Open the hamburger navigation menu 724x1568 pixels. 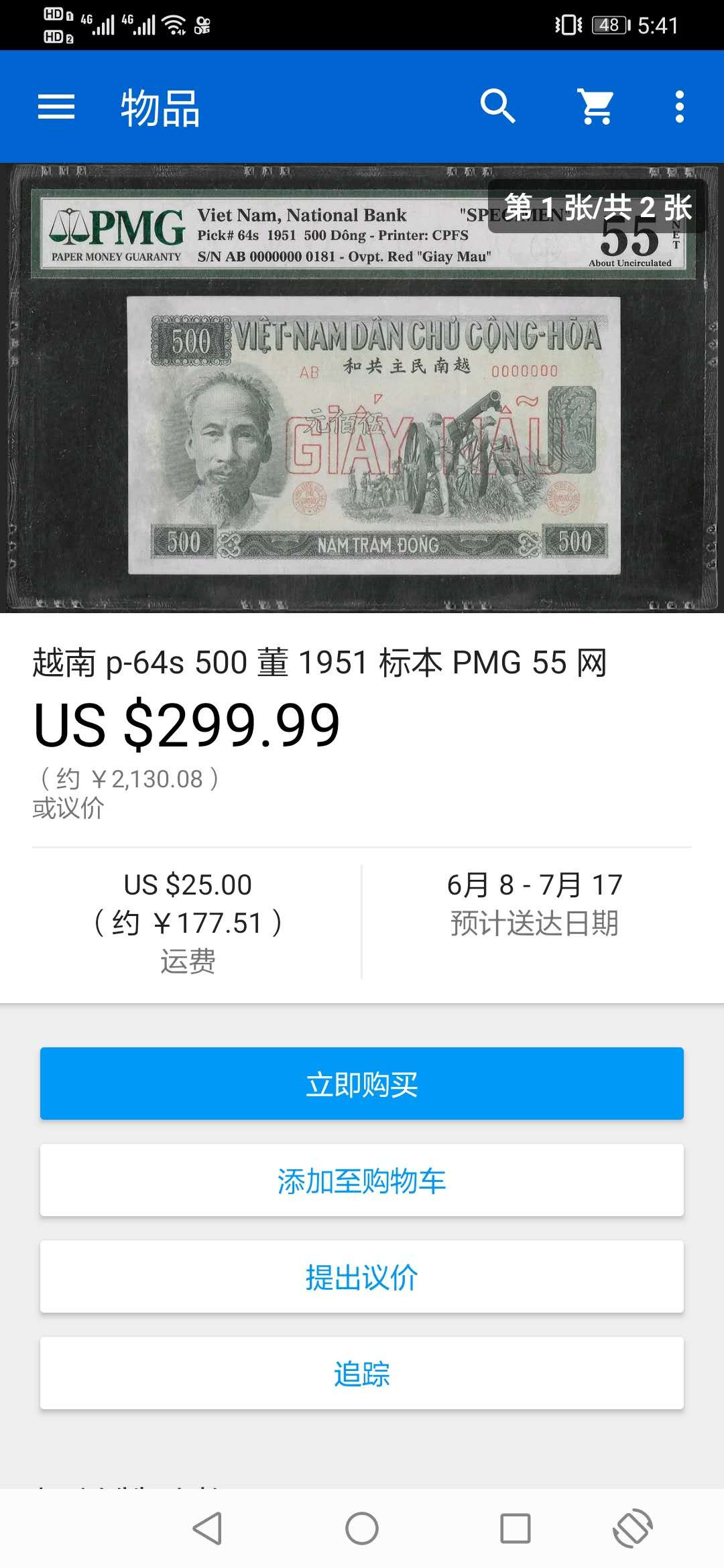coord(56,107)
